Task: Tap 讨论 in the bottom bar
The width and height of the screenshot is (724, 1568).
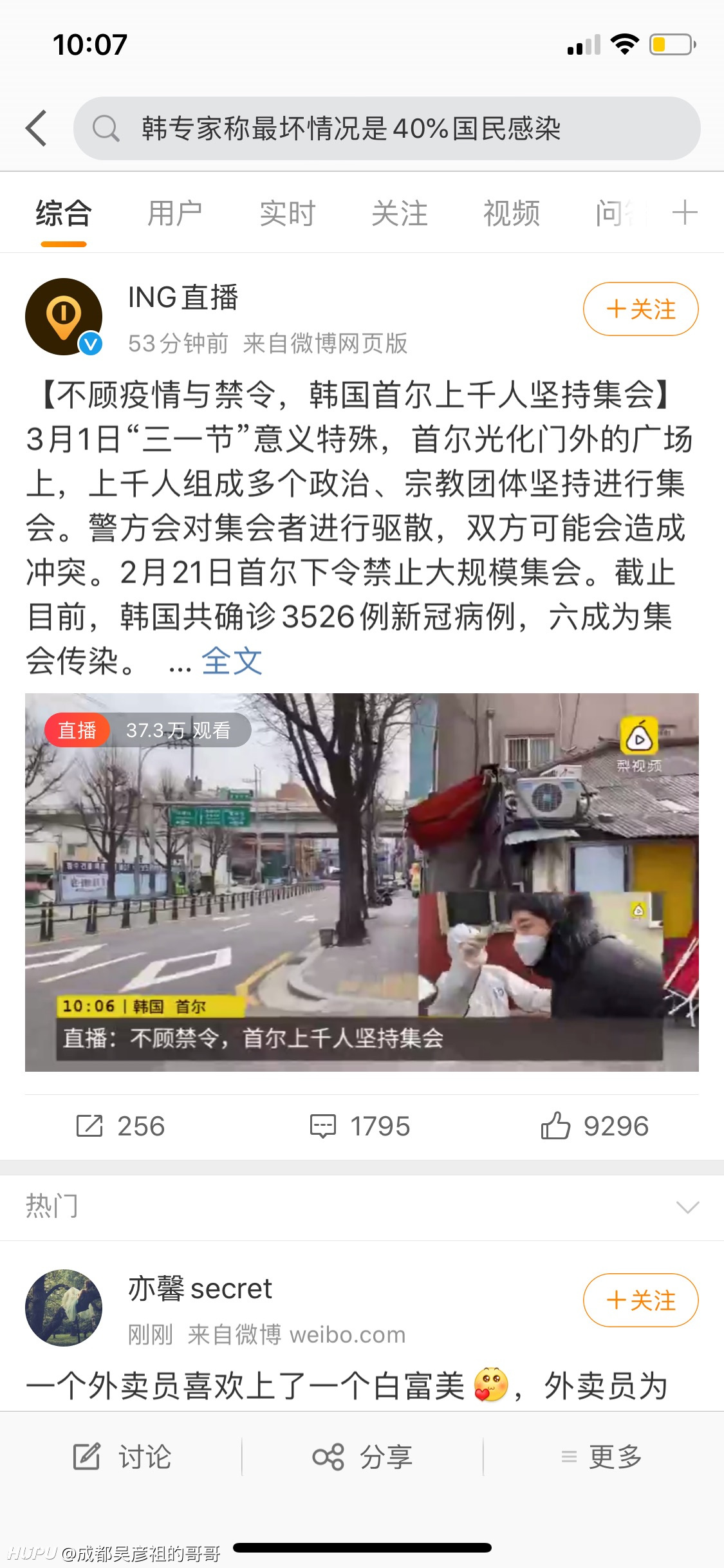Action: click(122, 1457)
